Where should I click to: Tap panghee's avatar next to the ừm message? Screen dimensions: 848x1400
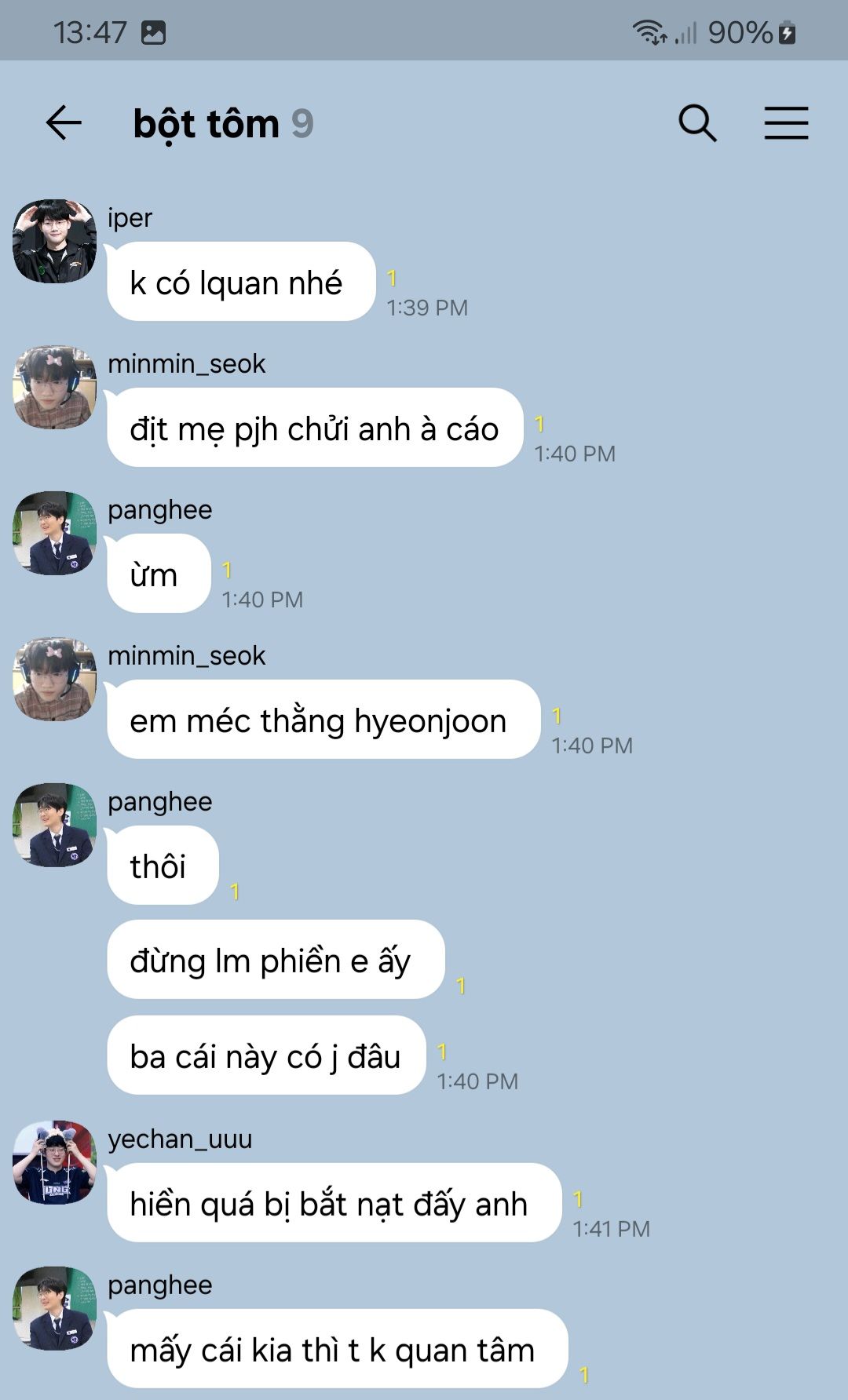coord(55,533)
